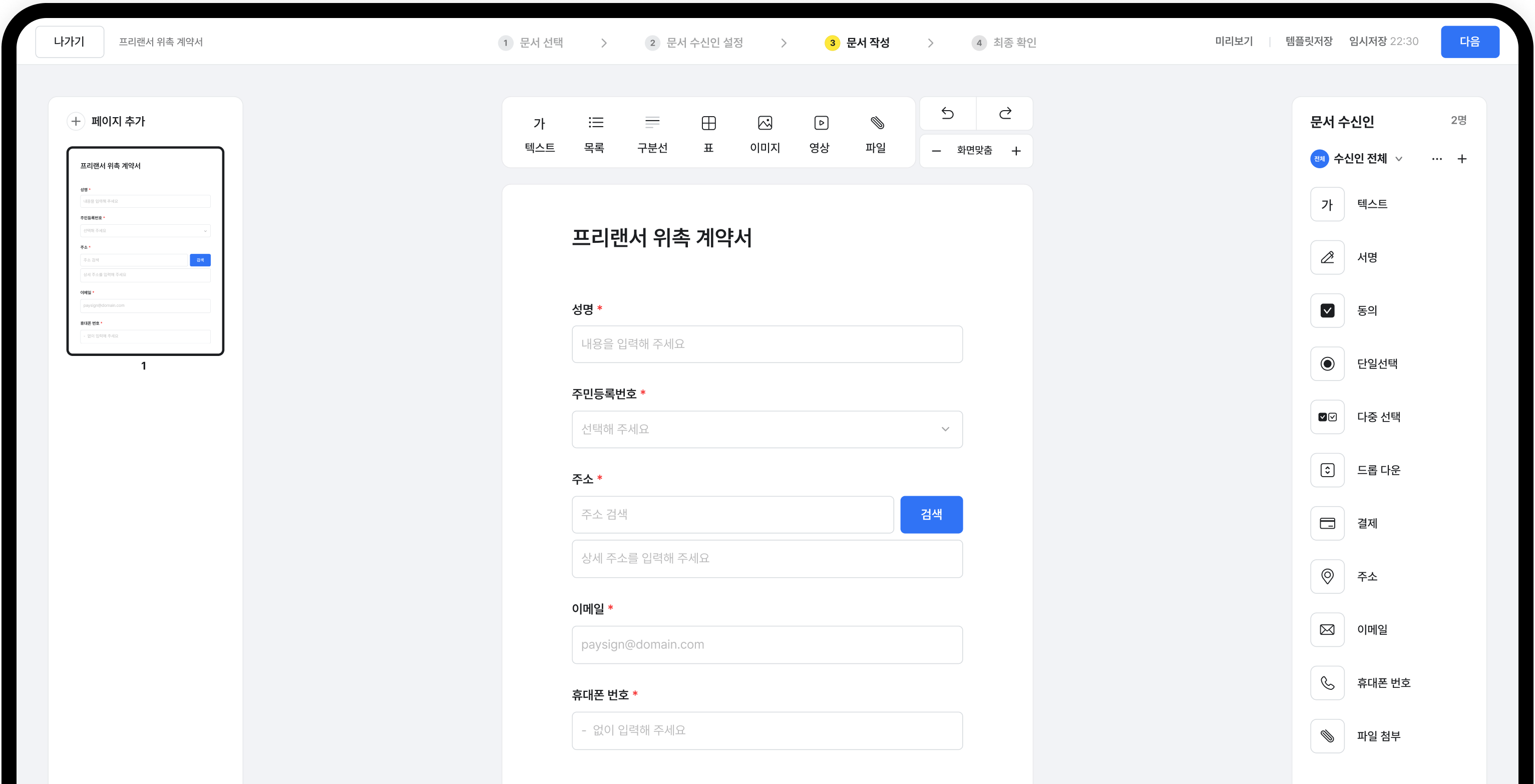This screenshot has width=1535, height=784.
Task: Add a 결제 payment field
Action: [x=1328, y=523]
